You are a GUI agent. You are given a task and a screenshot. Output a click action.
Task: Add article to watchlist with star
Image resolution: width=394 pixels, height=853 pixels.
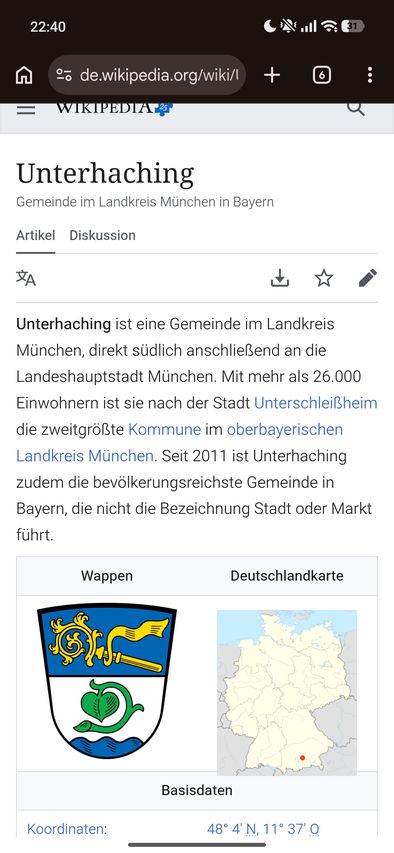(324, 279)
